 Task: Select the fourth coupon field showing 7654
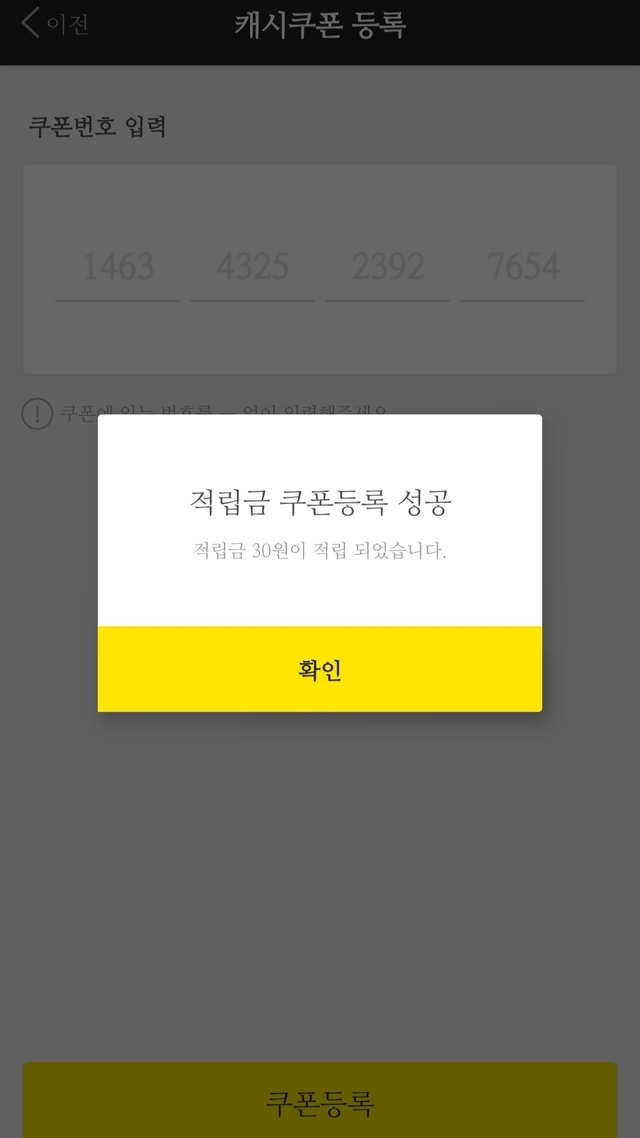pos(522,268)
